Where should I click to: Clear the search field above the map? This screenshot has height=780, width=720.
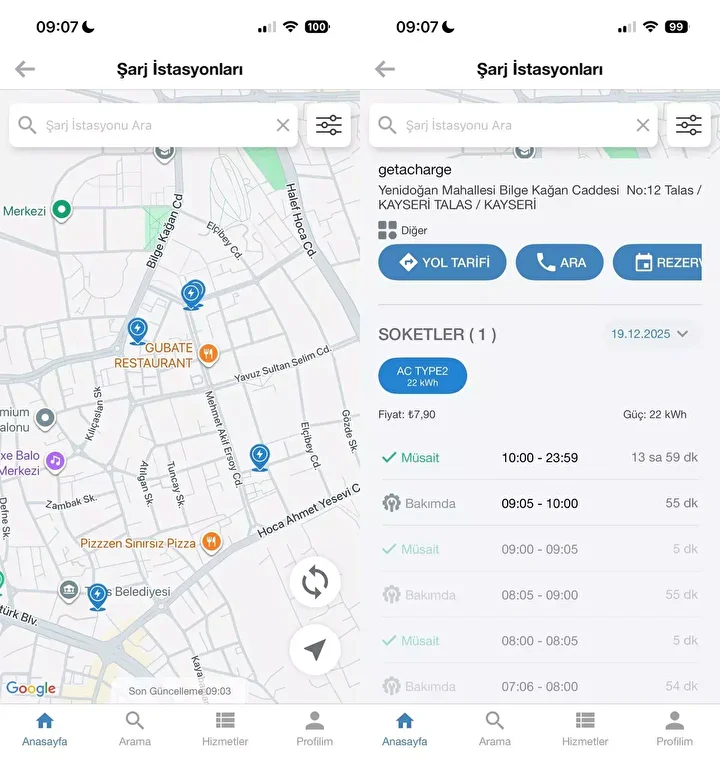283,125
